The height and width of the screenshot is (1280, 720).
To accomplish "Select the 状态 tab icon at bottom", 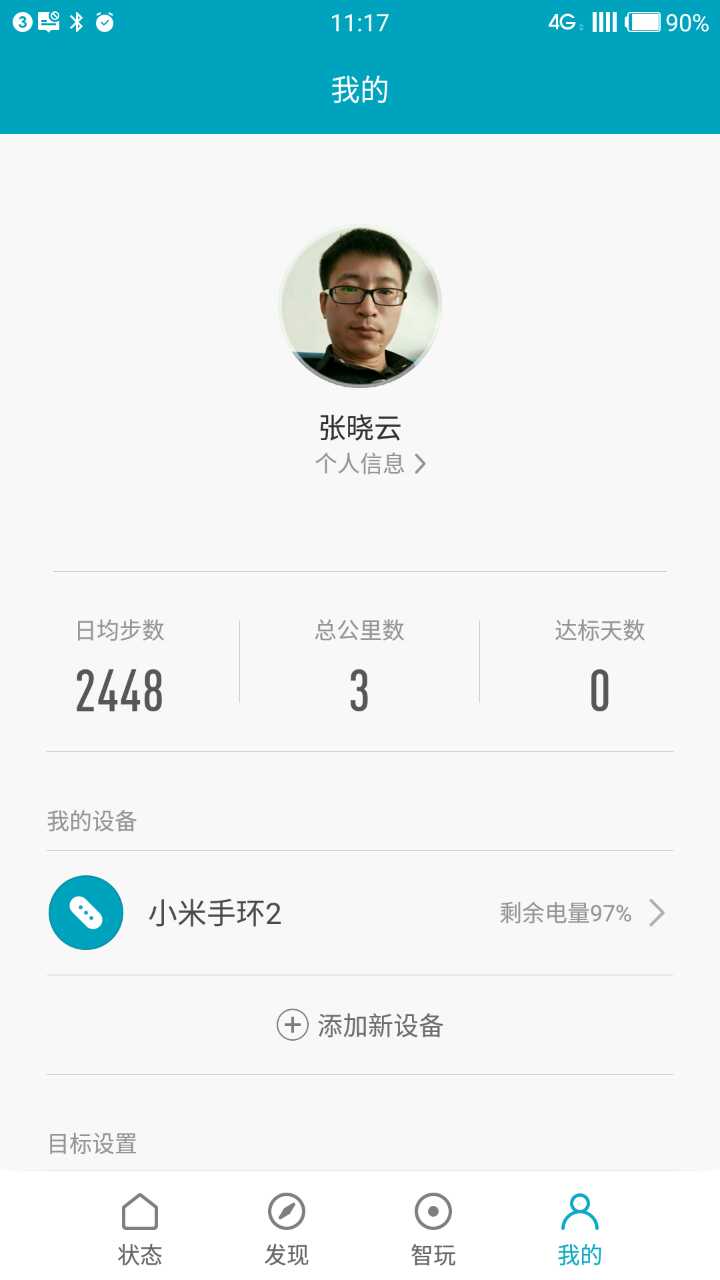I will click(x=140, y=1210).
